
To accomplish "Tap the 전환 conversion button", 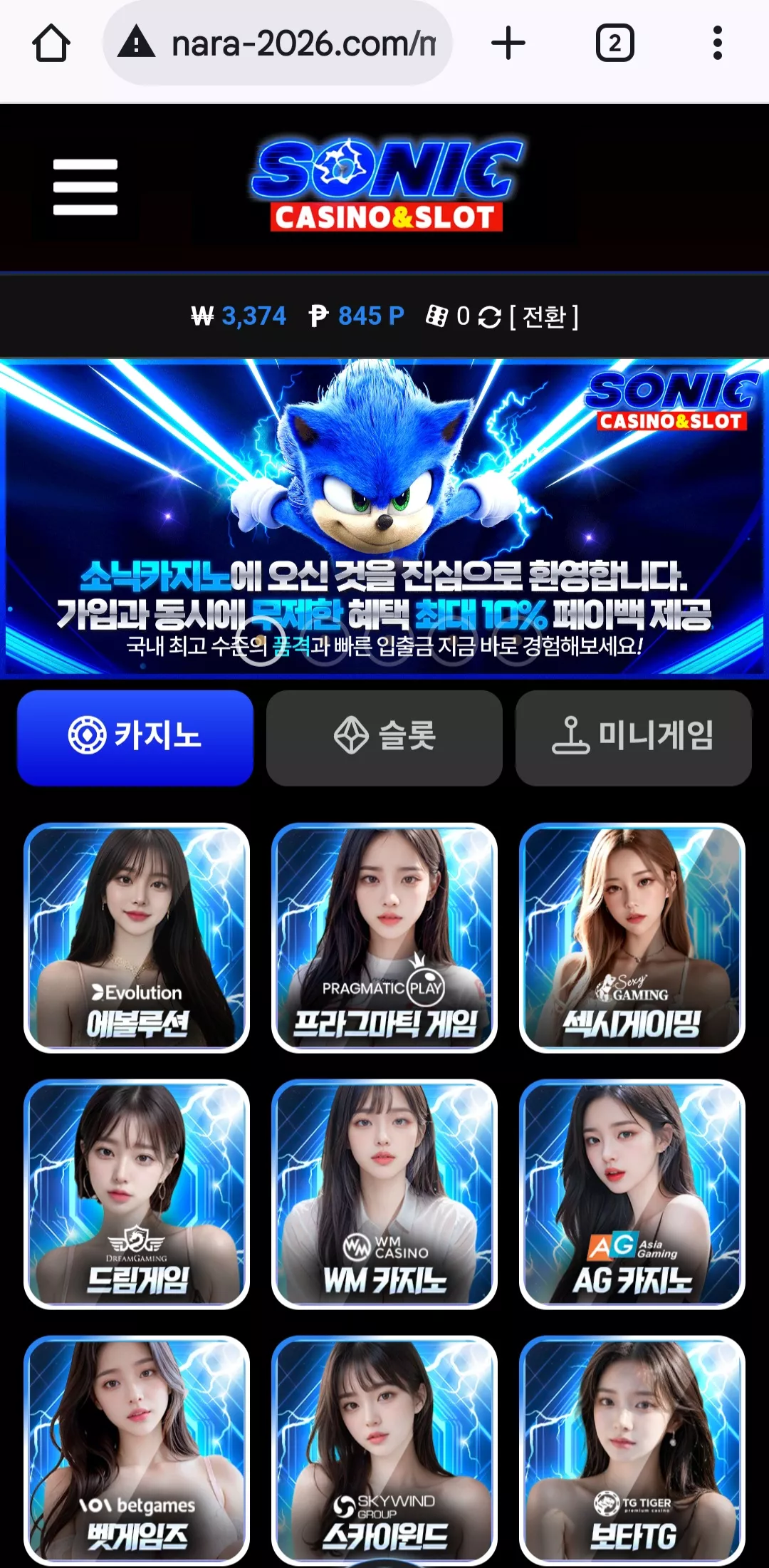I will 544,316.
